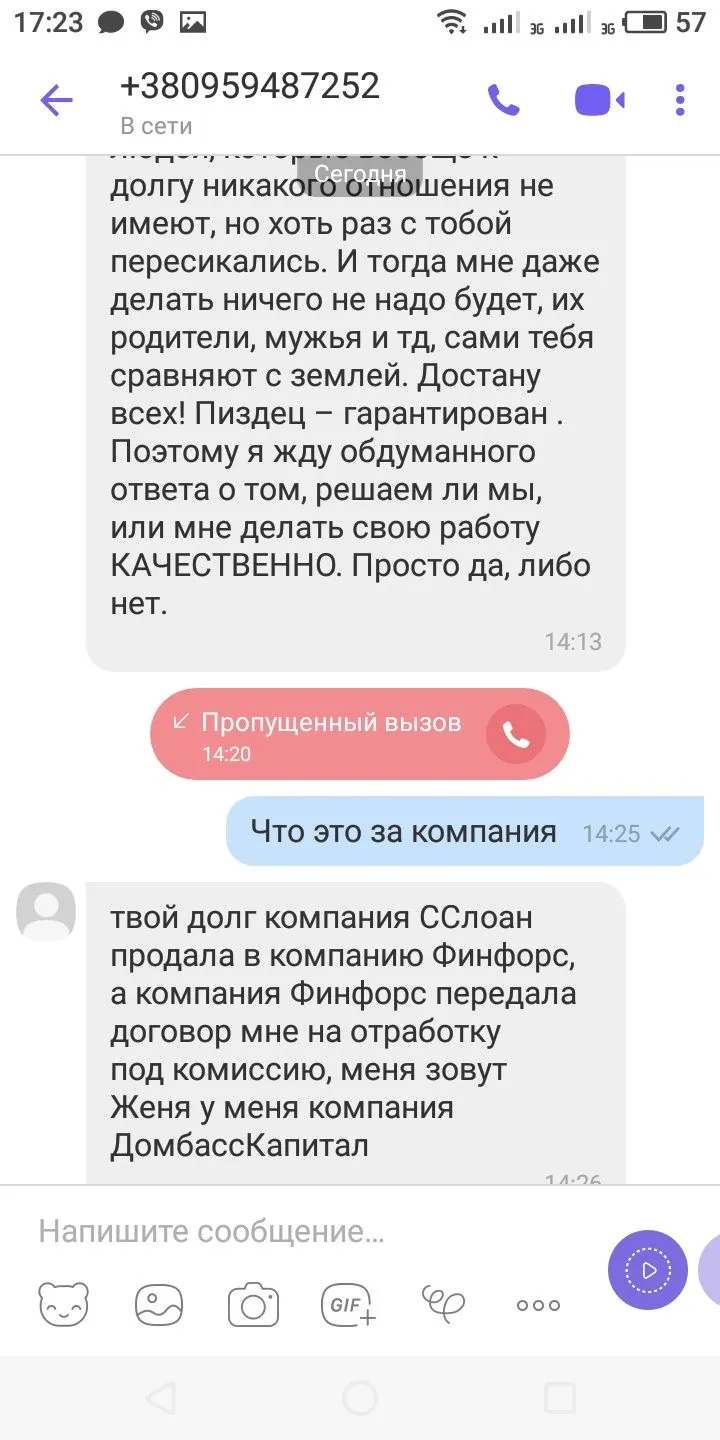
Task: Go back using the top-left arrow
Action: (56, 100)
